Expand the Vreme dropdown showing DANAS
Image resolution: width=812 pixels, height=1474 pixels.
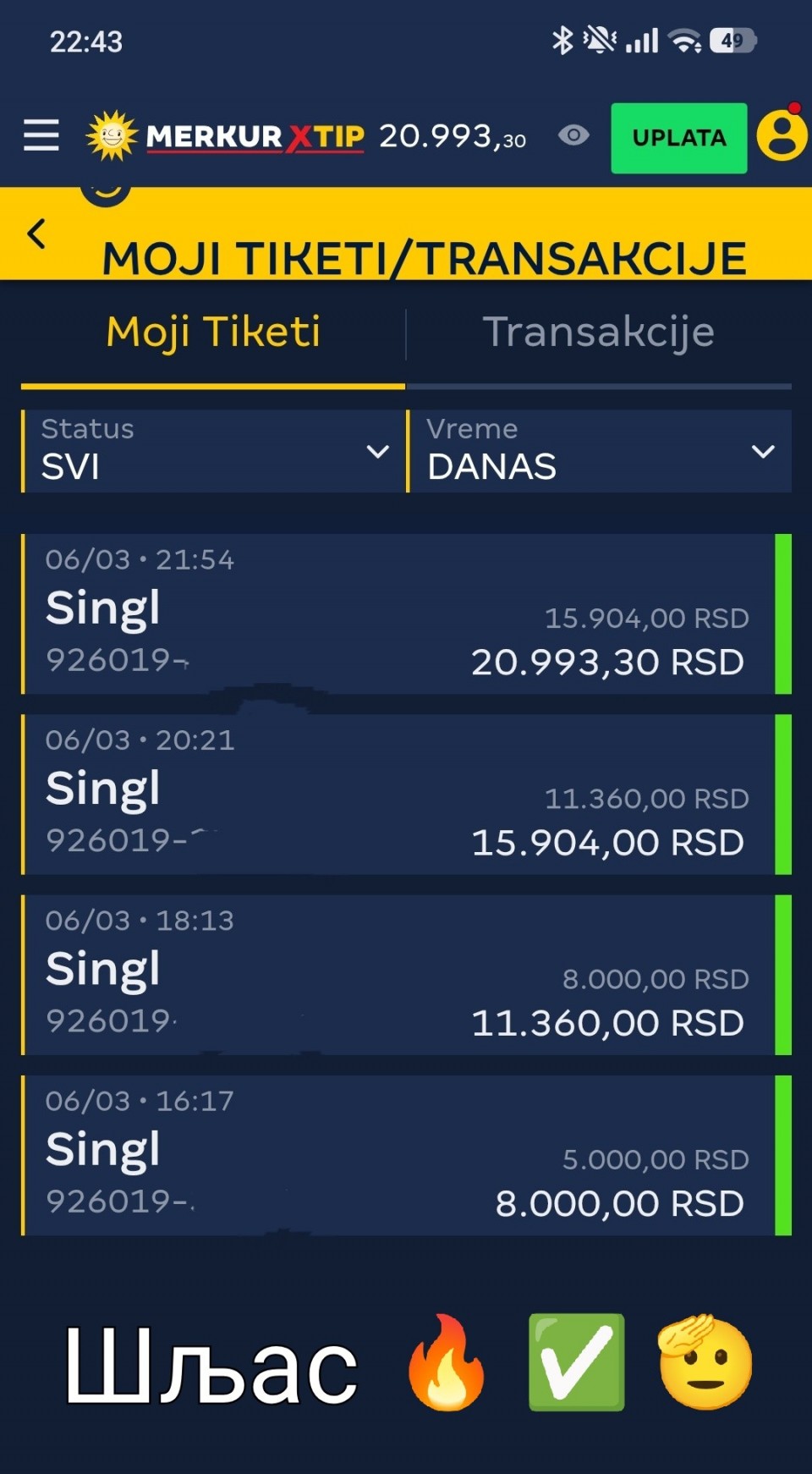(599, 451)
